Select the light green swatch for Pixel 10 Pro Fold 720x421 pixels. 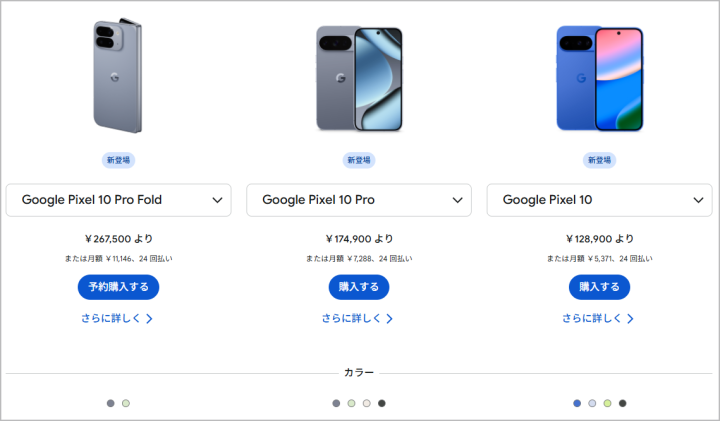click(x=126, y=404)
